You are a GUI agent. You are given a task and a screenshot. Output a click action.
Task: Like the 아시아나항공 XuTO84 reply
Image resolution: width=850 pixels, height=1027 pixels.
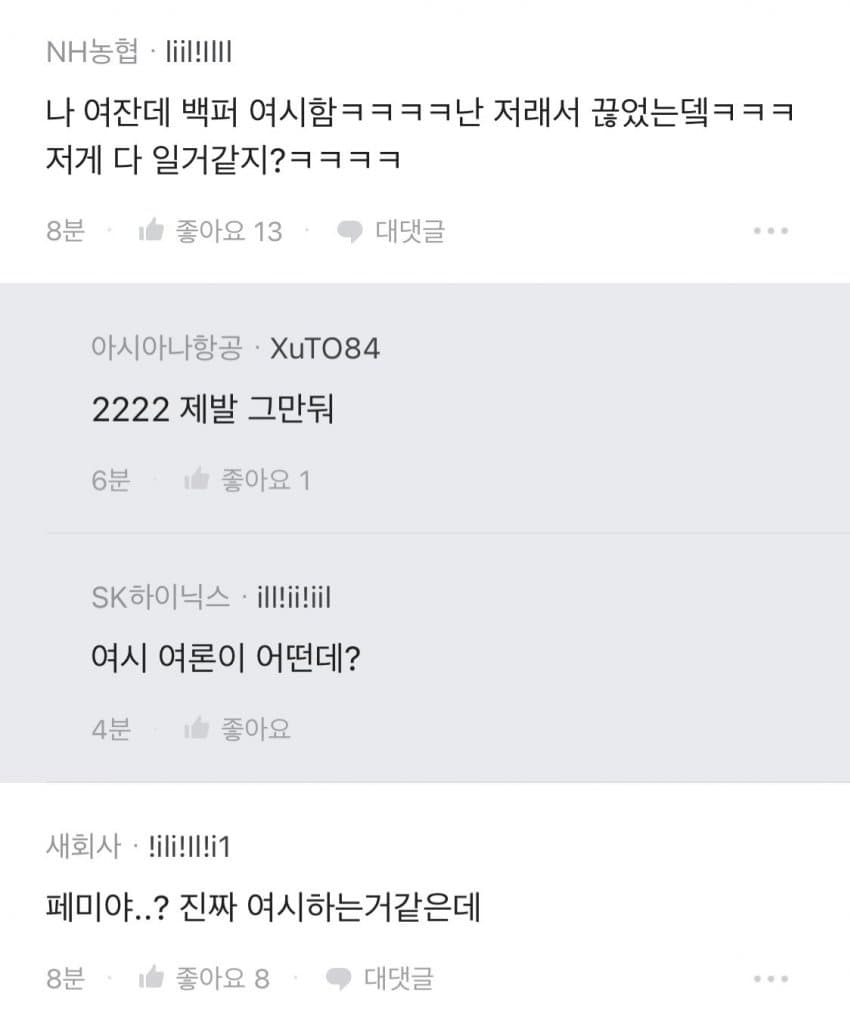[247, 480]
